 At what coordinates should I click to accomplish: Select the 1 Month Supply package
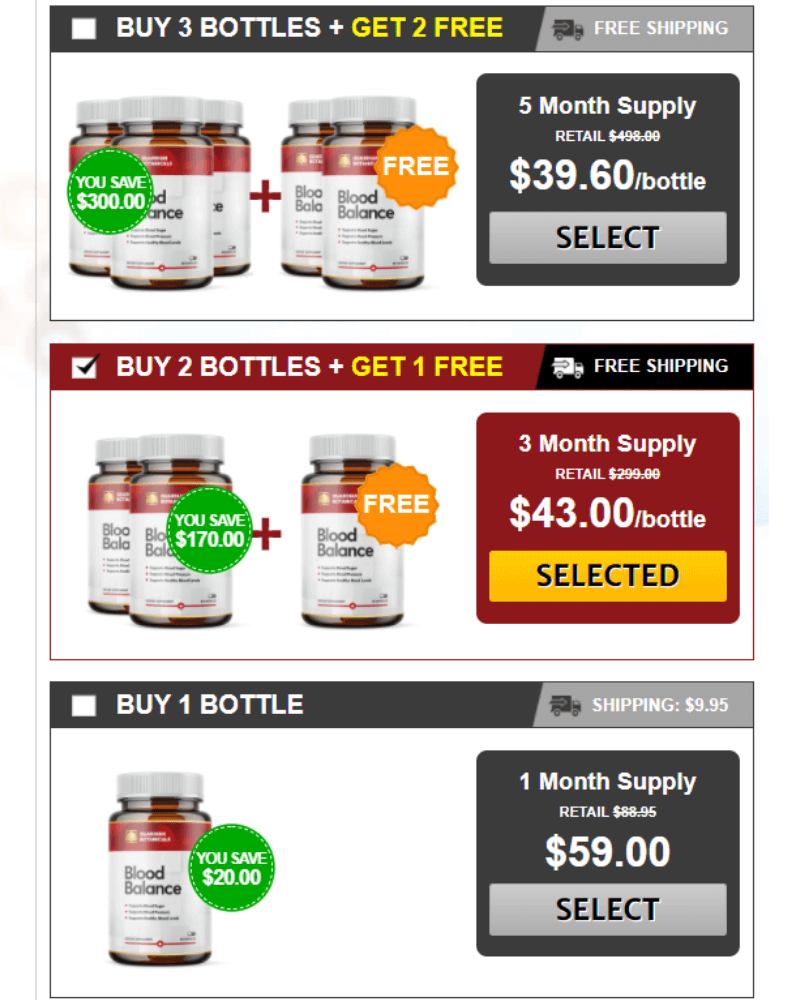coord(607,909)
